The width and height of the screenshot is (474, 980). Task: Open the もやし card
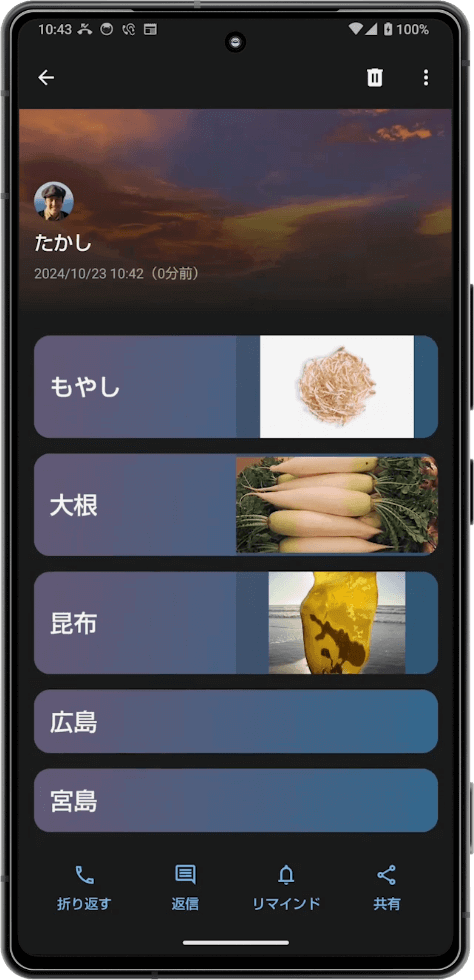pos(236,386)
